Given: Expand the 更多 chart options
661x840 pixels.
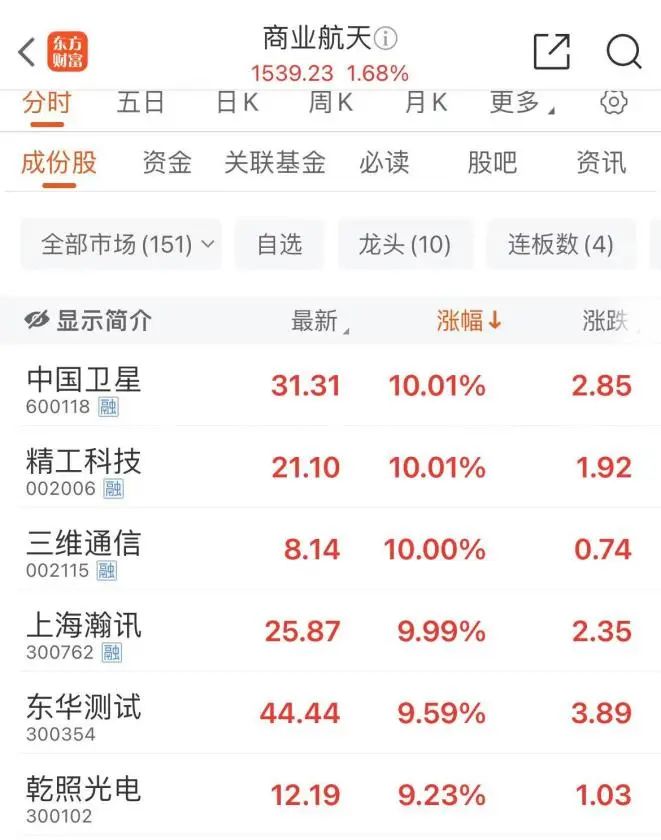Looking at the screenshot, I should 520,102.
